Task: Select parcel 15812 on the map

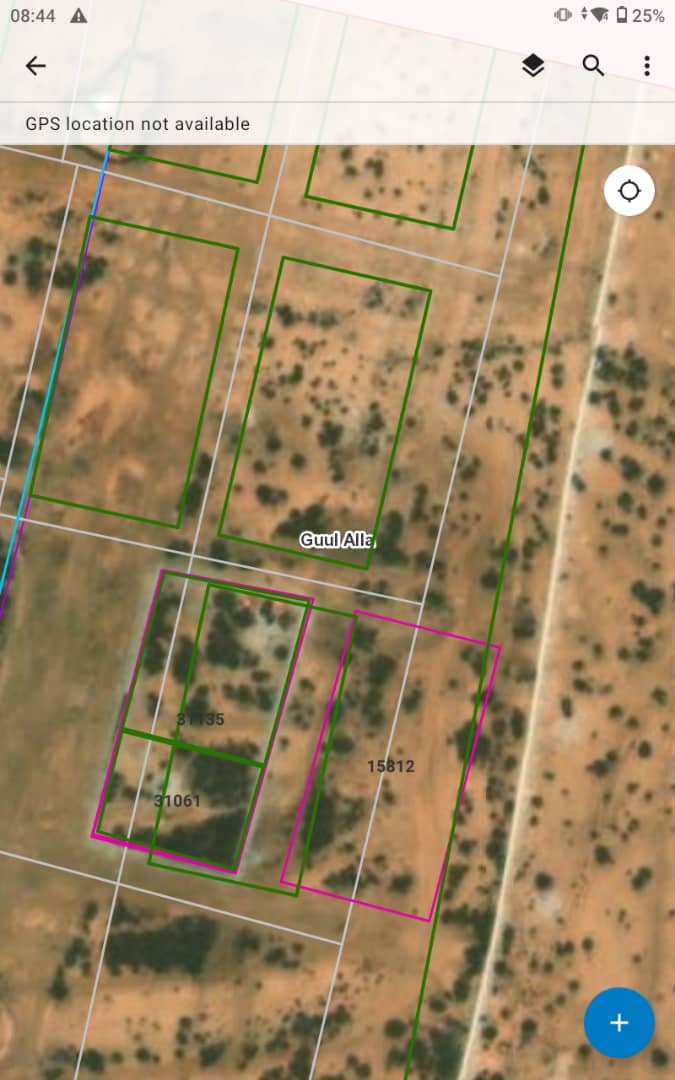Action: [391, 766]
